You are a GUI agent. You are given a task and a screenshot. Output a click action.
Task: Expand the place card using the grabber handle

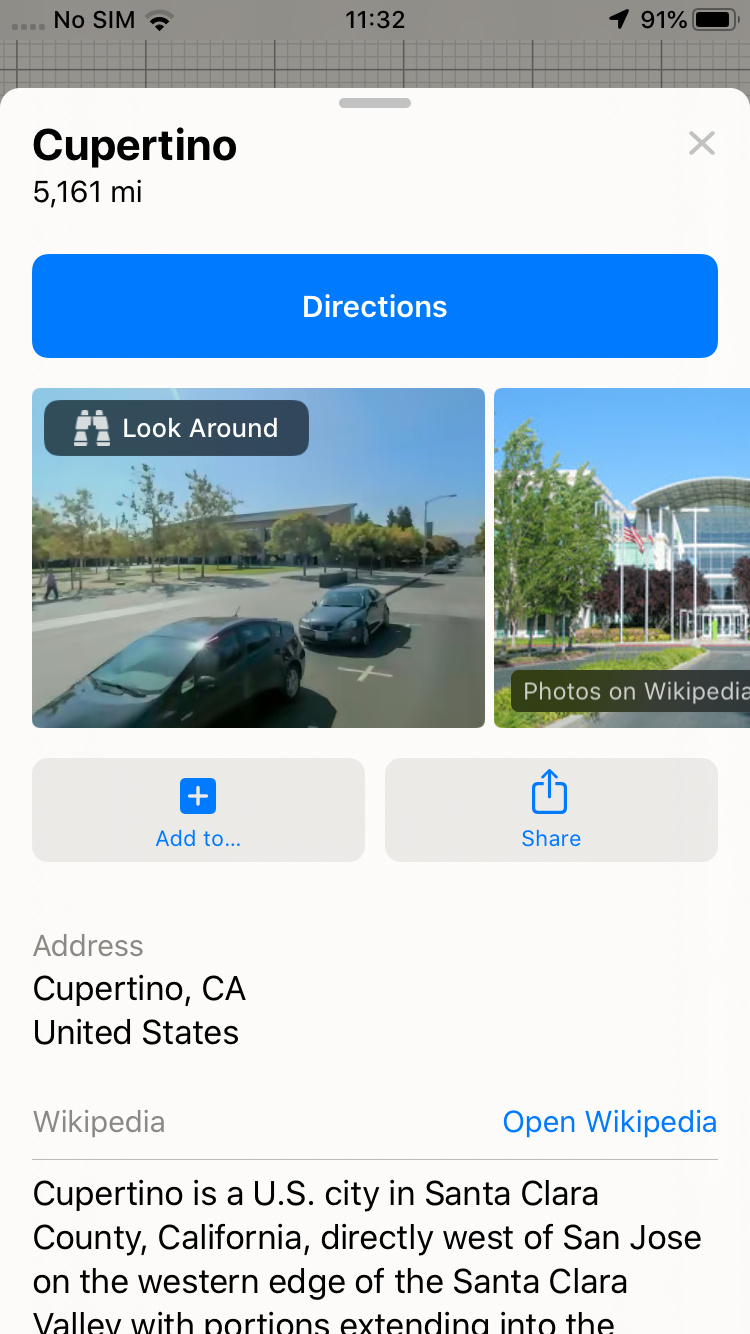click(x=375, y=101)
